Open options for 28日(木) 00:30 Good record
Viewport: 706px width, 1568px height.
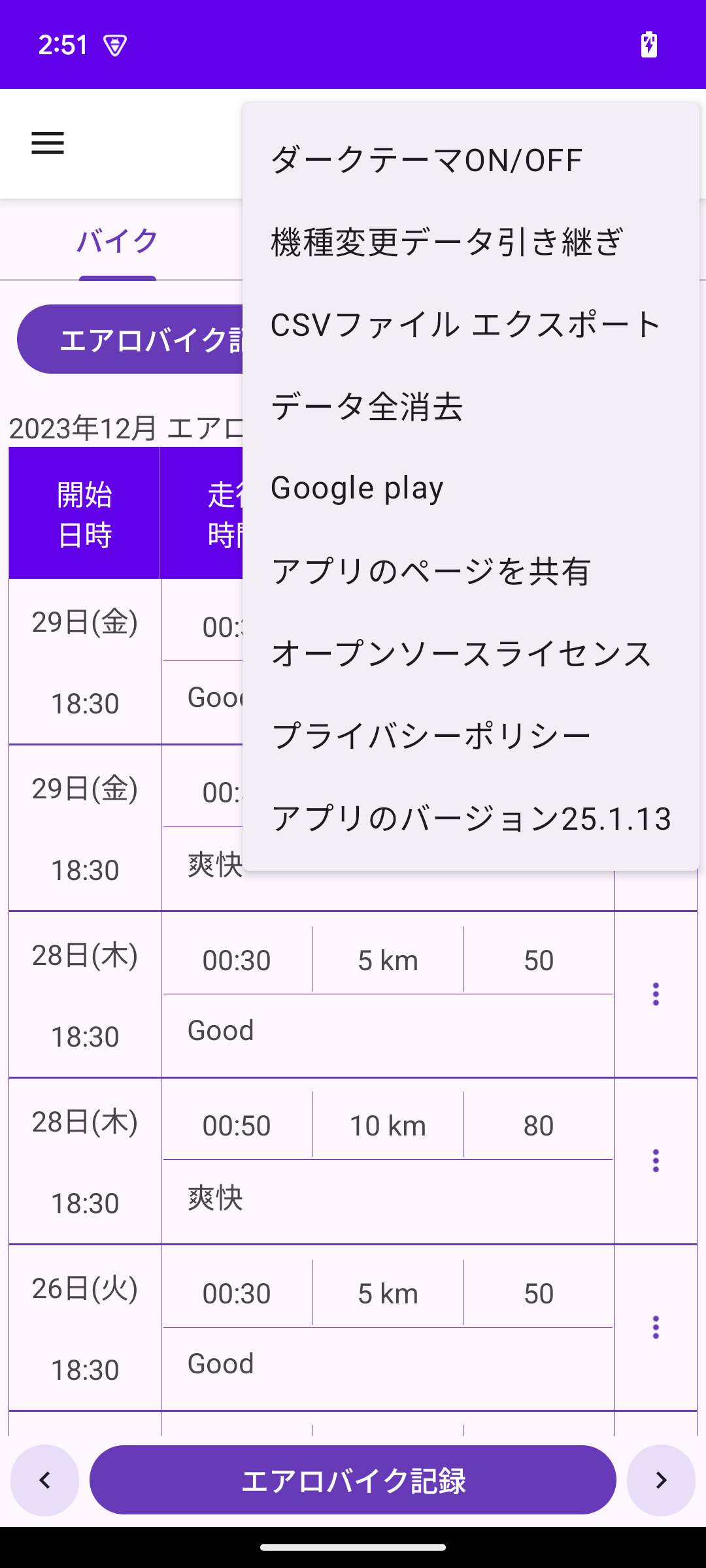click(x=656, y=994)
